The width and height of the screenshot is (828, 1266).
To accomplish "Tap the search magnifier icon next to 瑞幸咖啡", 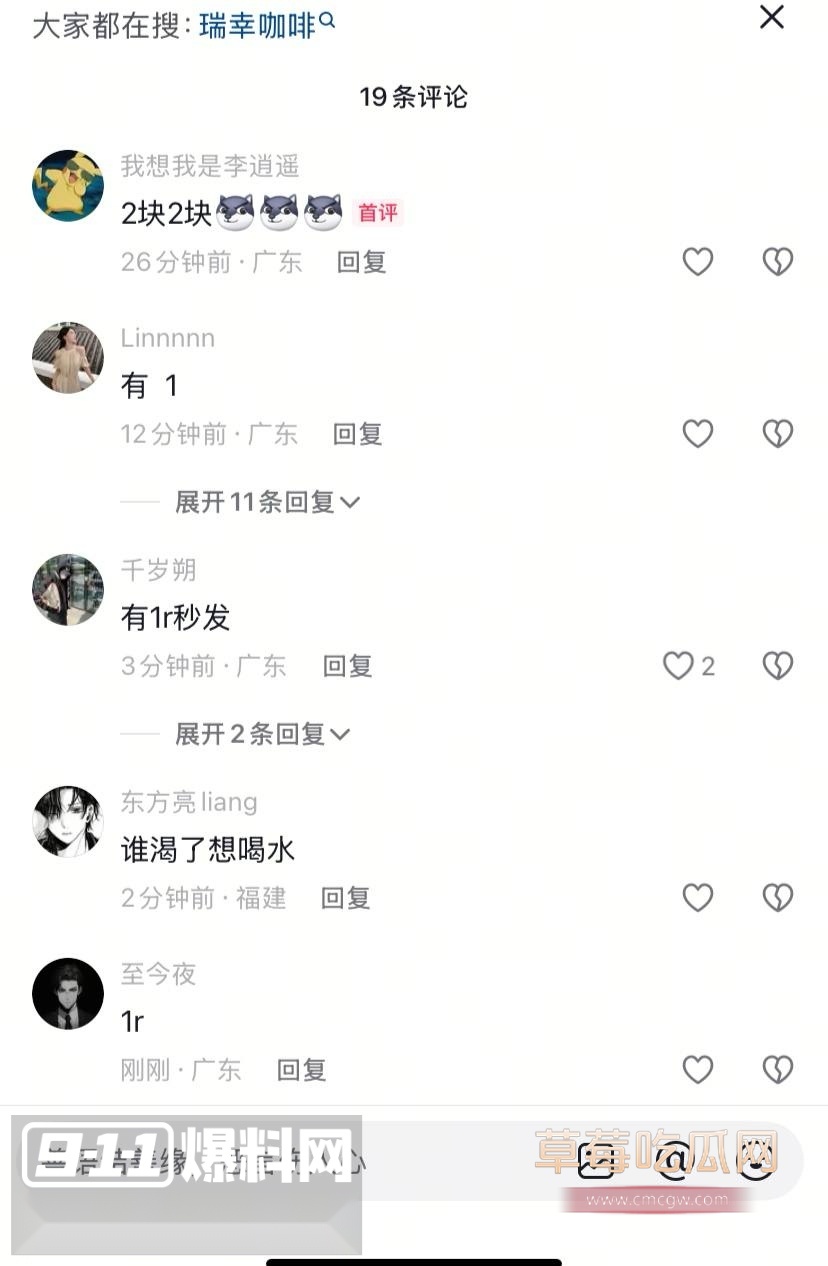I will (328, 20).
